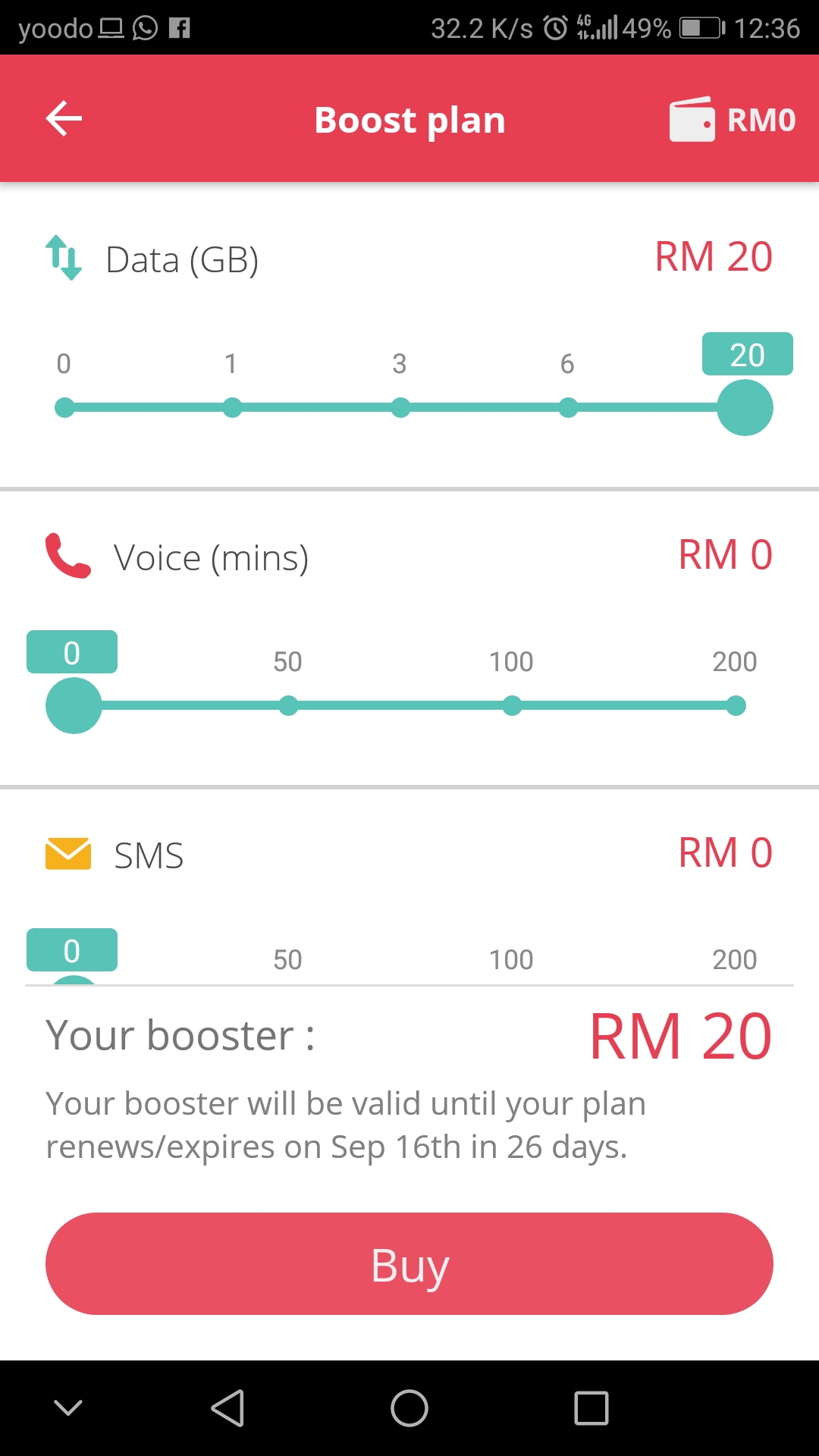Viewport: 819px width, 1456px height.
Task: Choose 3 GB on the Data slider
Action: (x=400, y=408)
